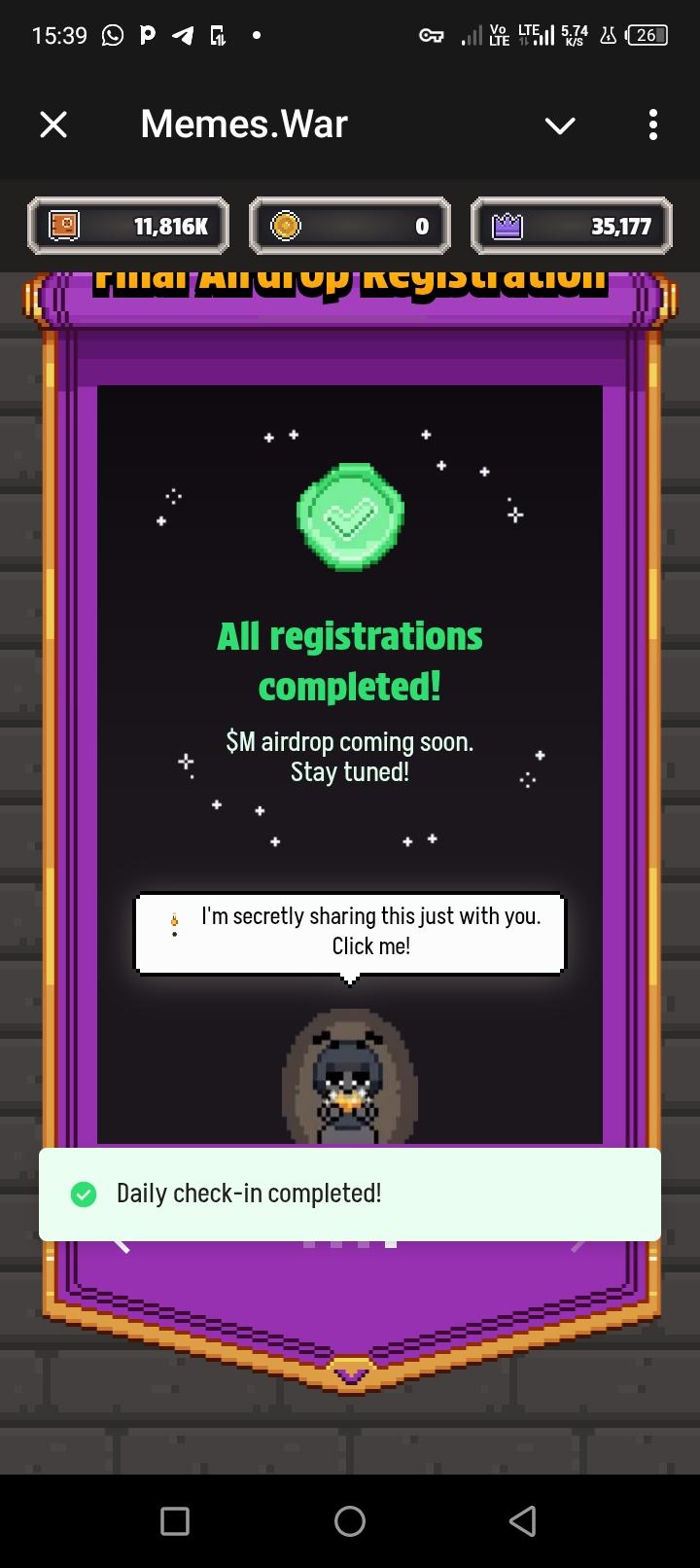This screenshot has width=700, height=1568.
Task: Tap the 'Click me!' speech bubble
Action: pos(350,932)
